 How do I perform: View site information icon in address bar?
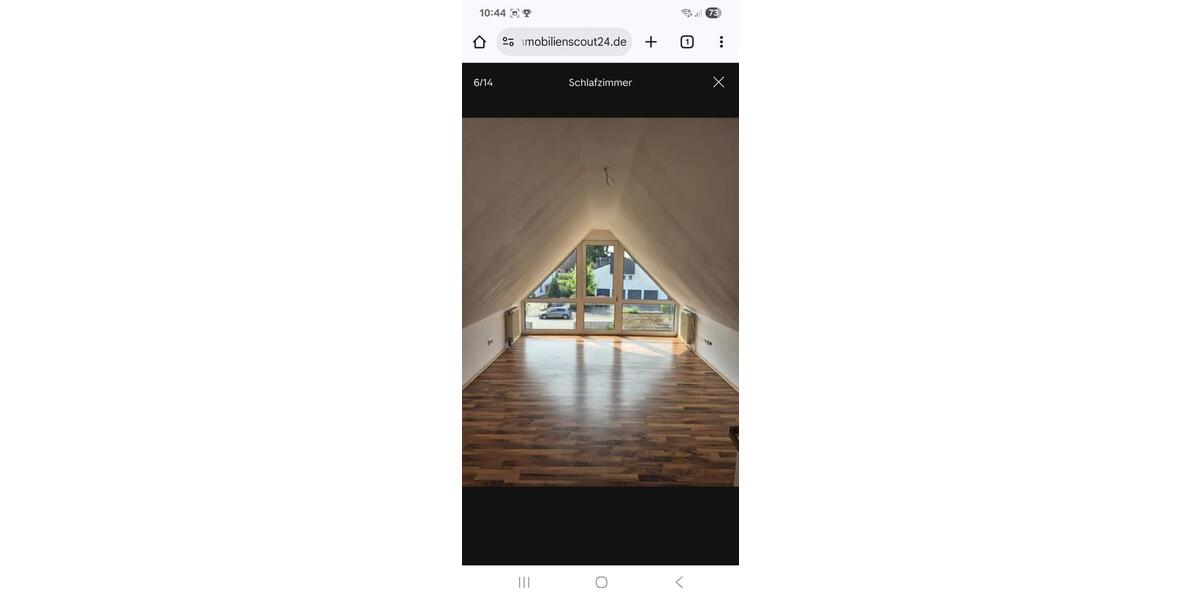pos(508,42)
